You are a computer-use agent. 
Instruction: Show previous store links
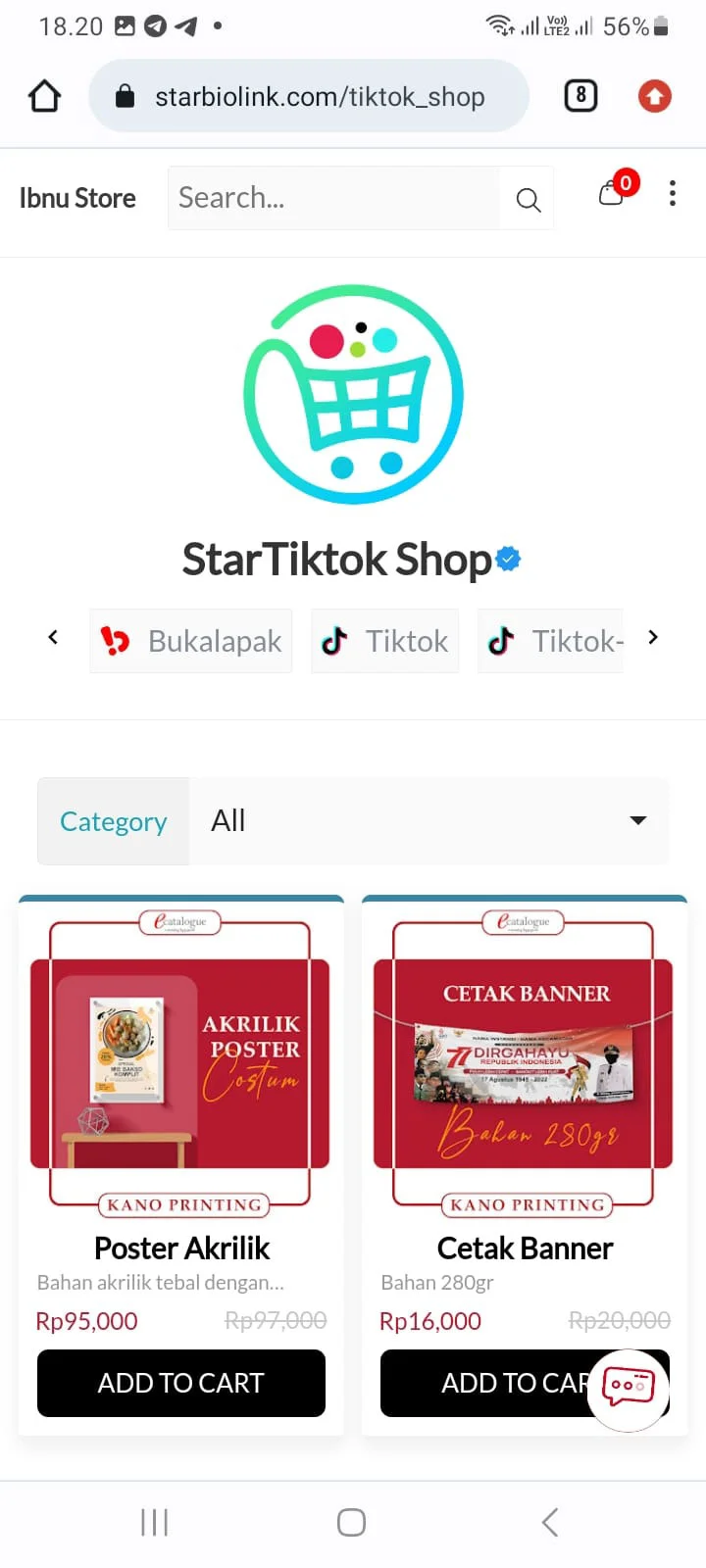53,638
